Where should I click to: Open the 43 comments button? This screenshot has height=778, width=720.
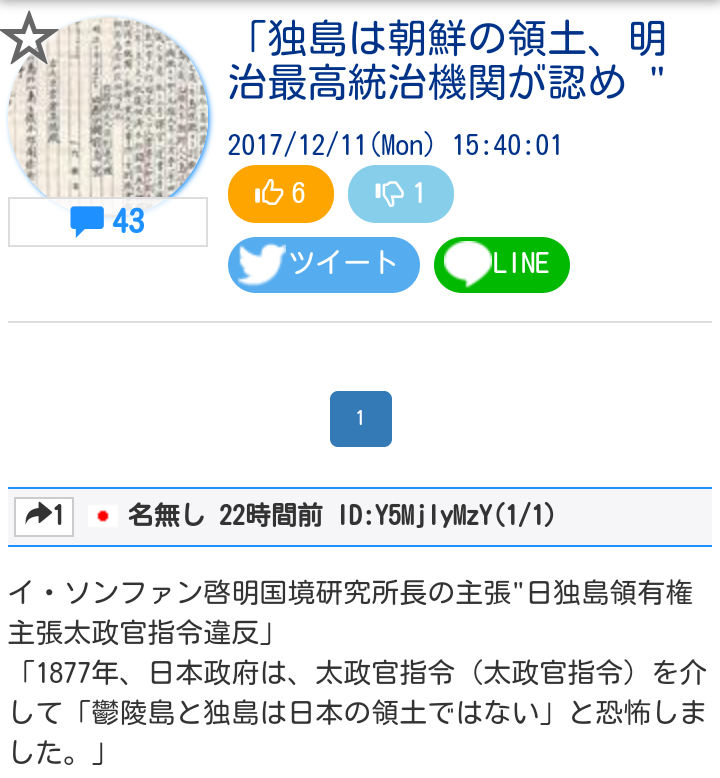pos(108,221)
